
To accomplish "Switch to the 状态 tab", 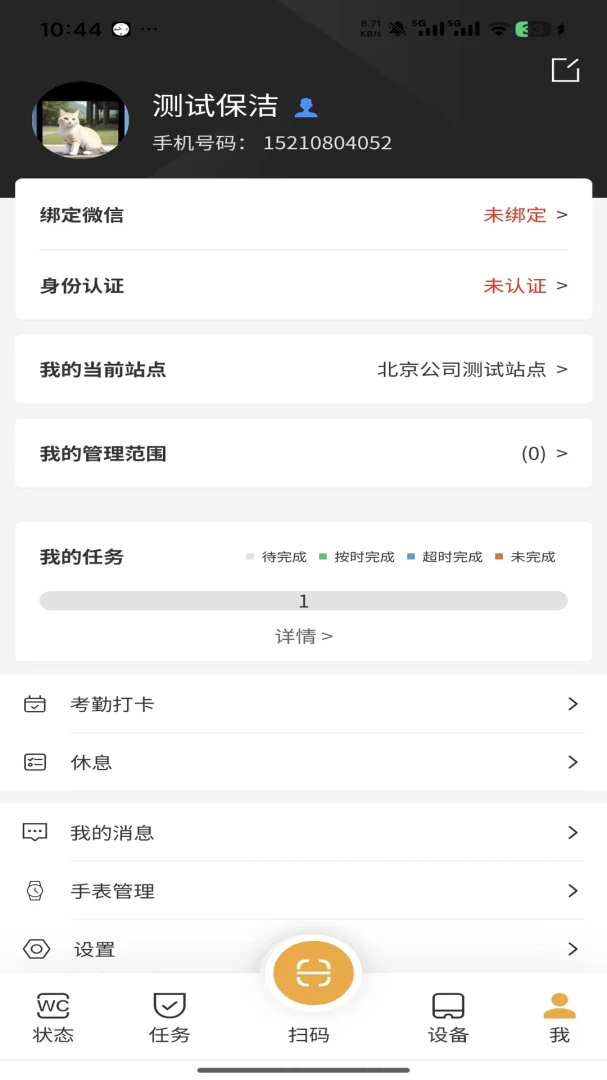I will [53, 1017].
